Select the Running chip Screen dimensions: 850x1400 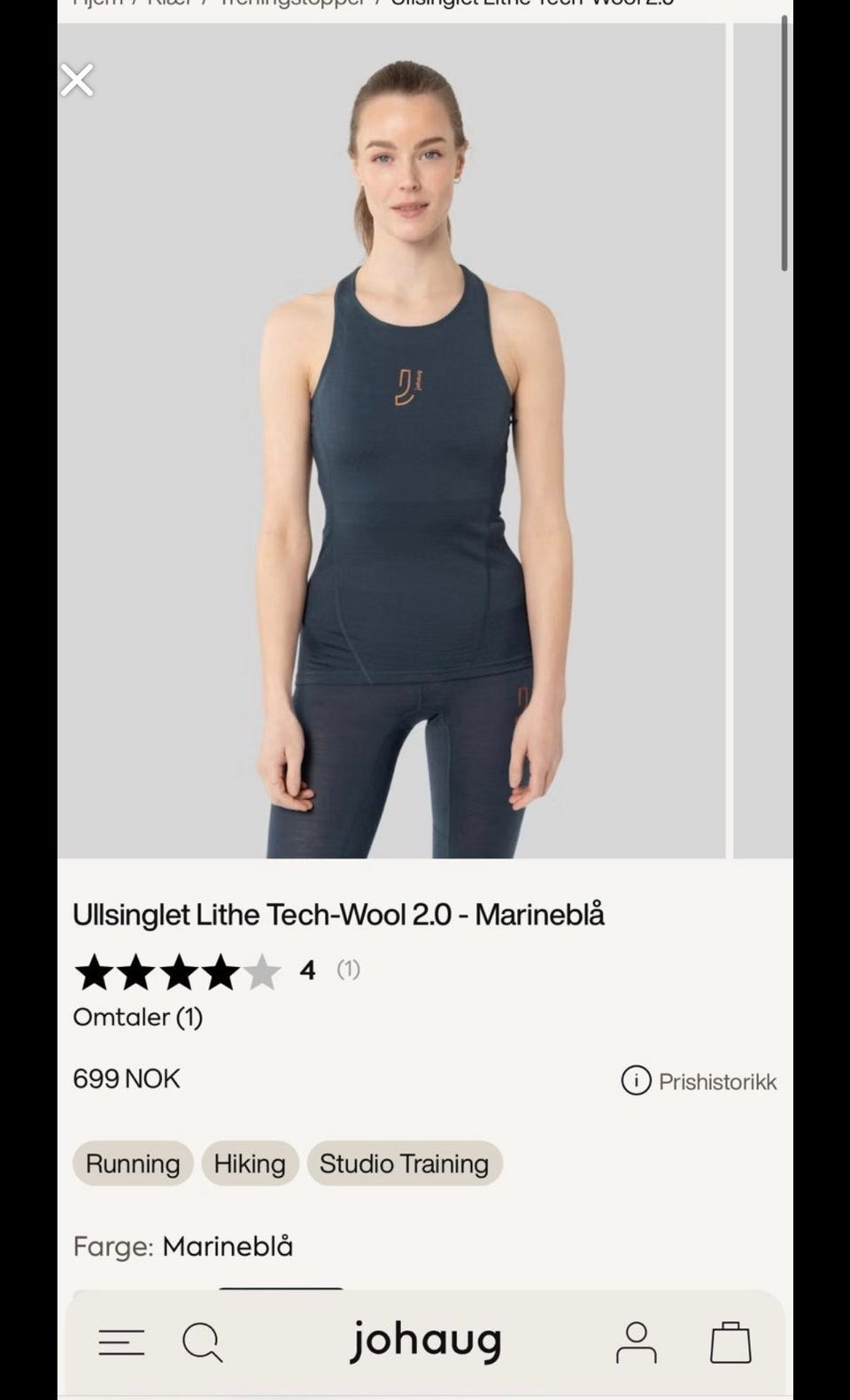pyautogui.click(x=133, y=1164)
